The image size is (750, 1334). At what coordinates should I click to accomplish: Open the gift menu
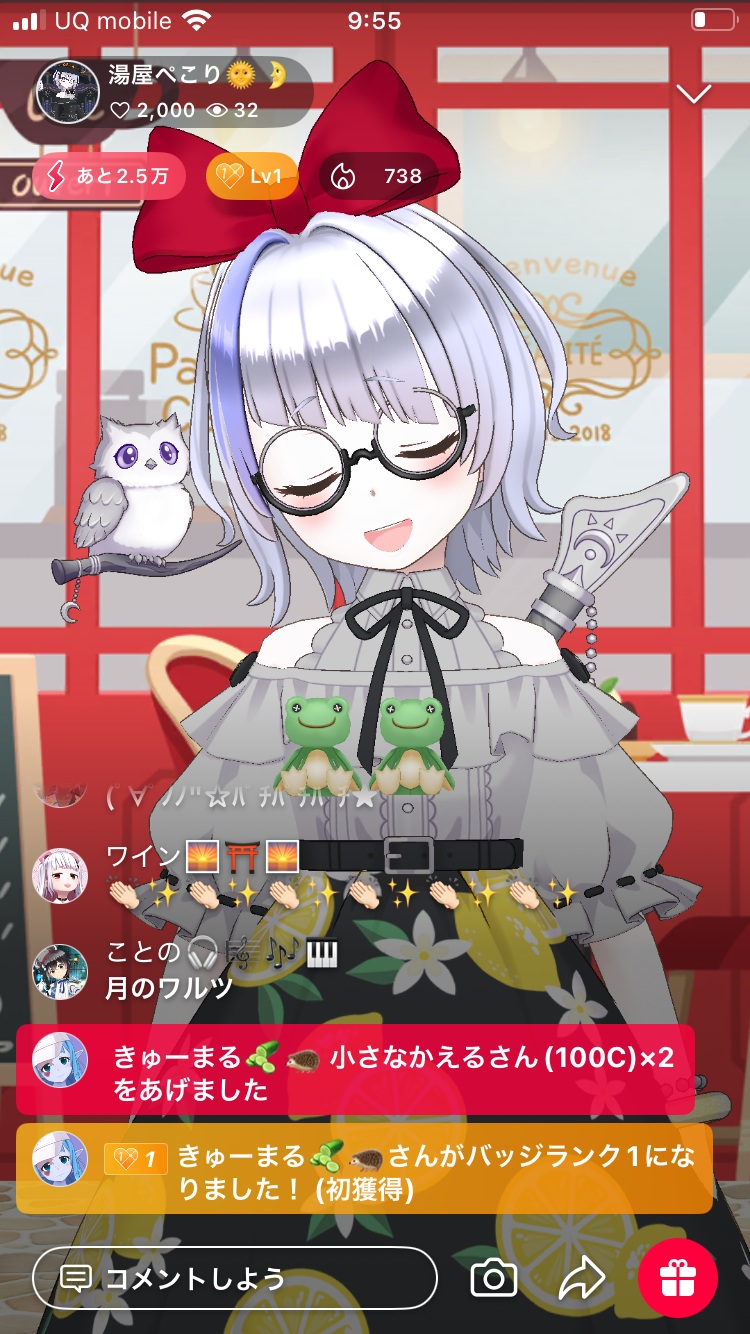[678, 1278]
